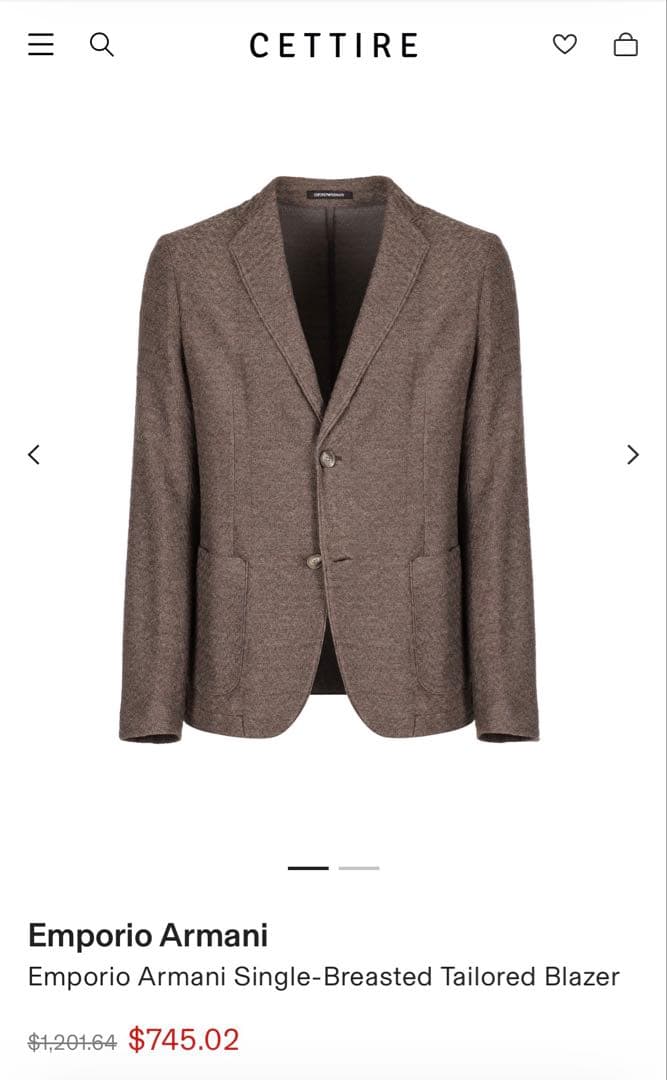
Task: Open the search icon
Action: pyautogui.click(x=102, y=45)
